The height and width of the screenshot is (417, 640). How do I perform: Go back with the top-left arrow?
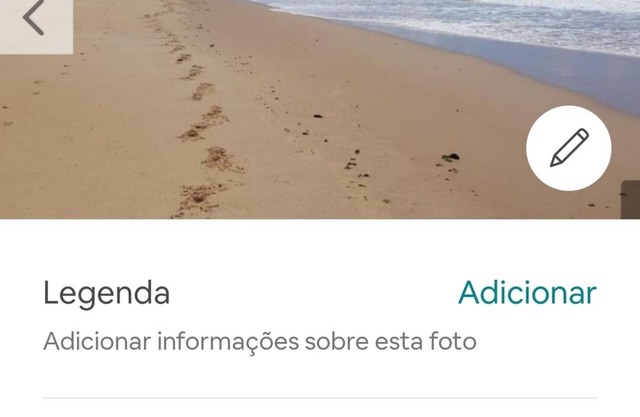pyautogui.click(x=34, y=18)
